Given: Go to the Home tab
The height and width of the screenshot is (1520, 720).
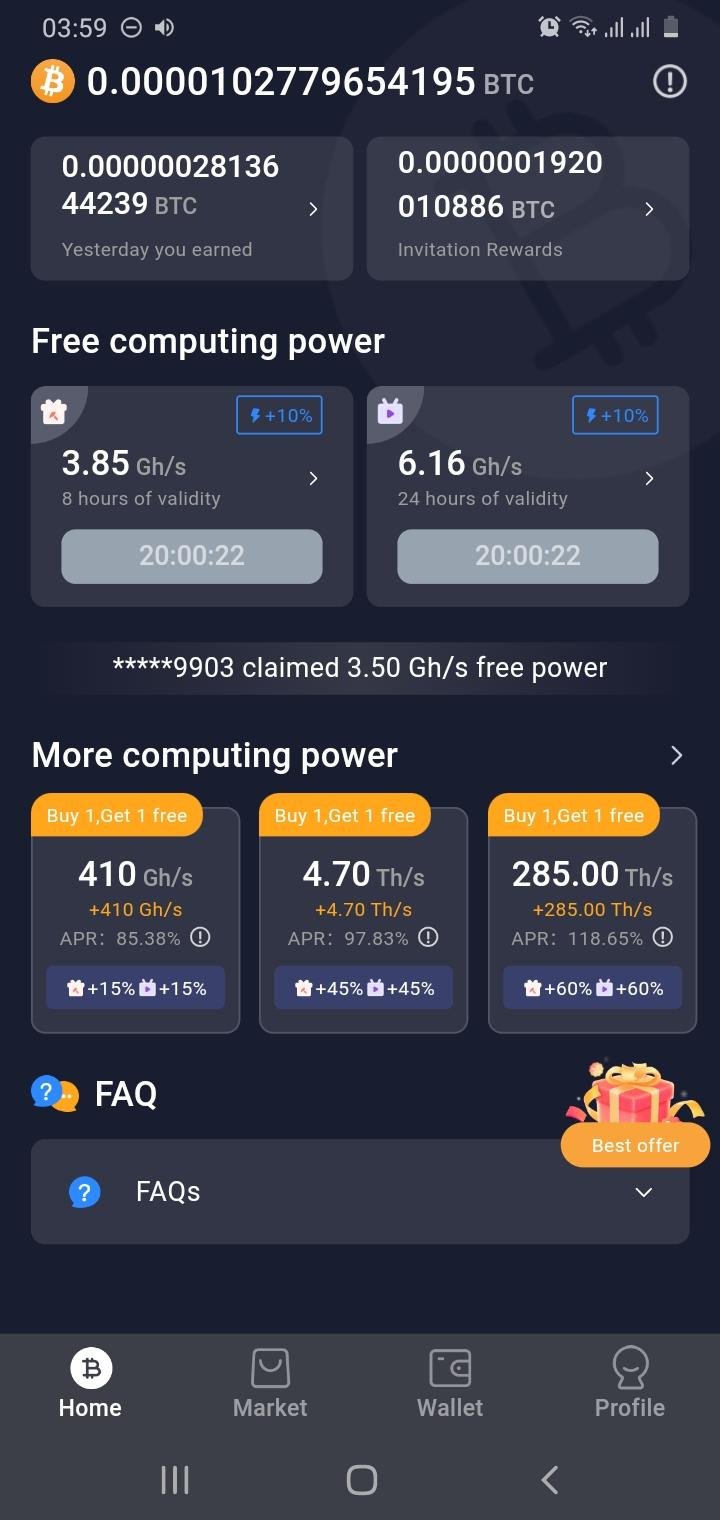Looking at the screenshot, I should 90,1383.
